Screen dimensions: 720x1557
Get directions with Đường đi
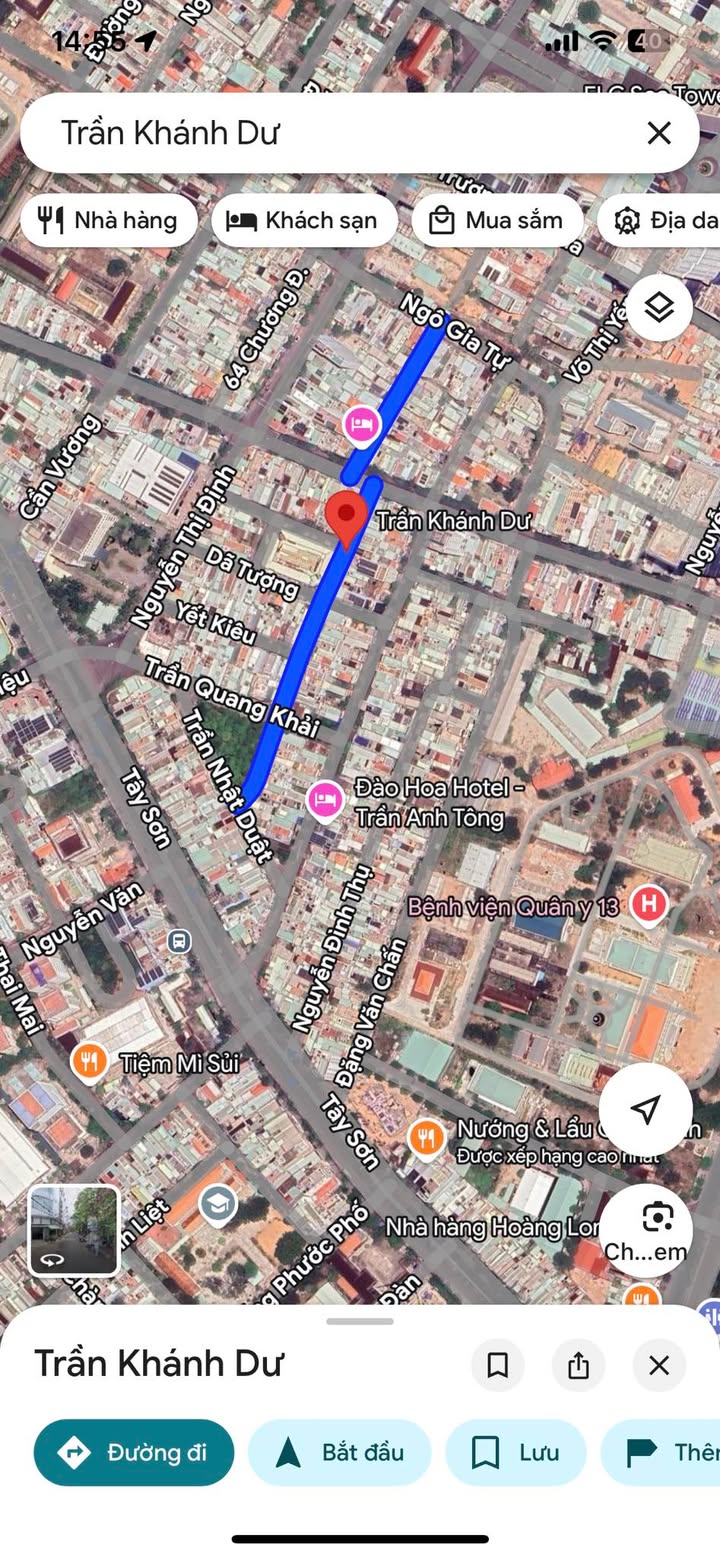tap(134, 1452)
